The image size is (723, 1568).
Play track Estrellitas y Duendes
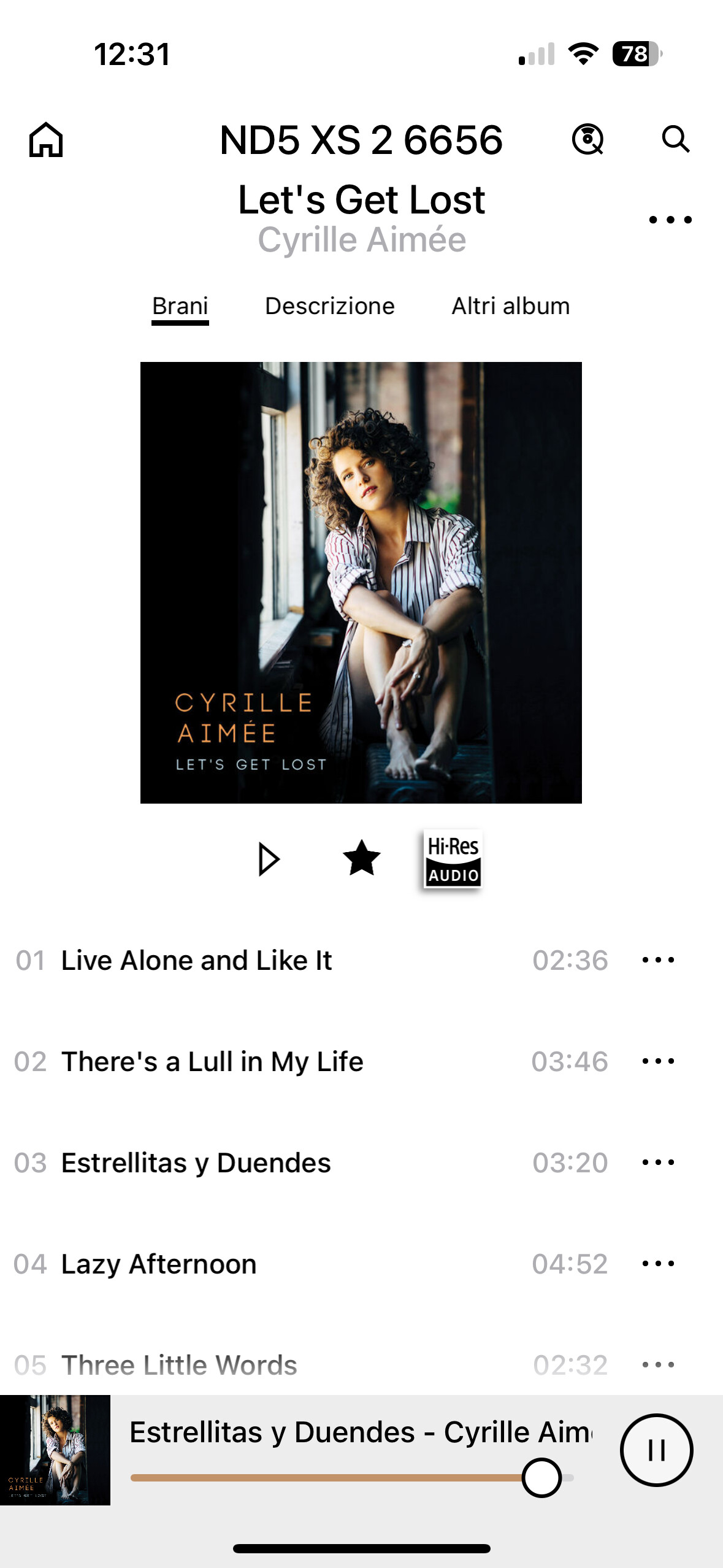(x=196, y=1163)
